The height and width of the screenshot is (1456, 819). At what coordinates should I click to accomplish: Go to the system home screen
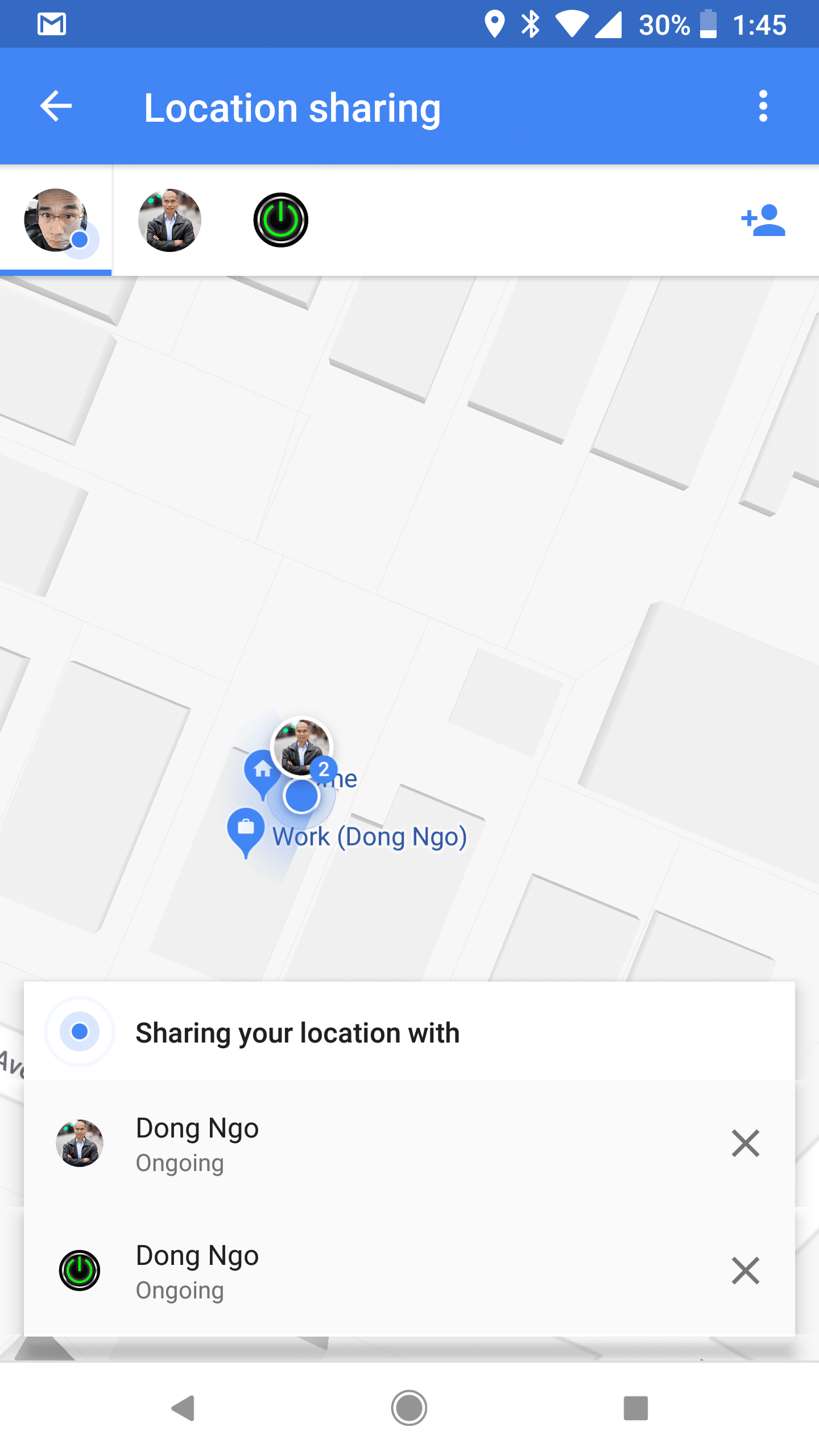(x=409, y=1408)
